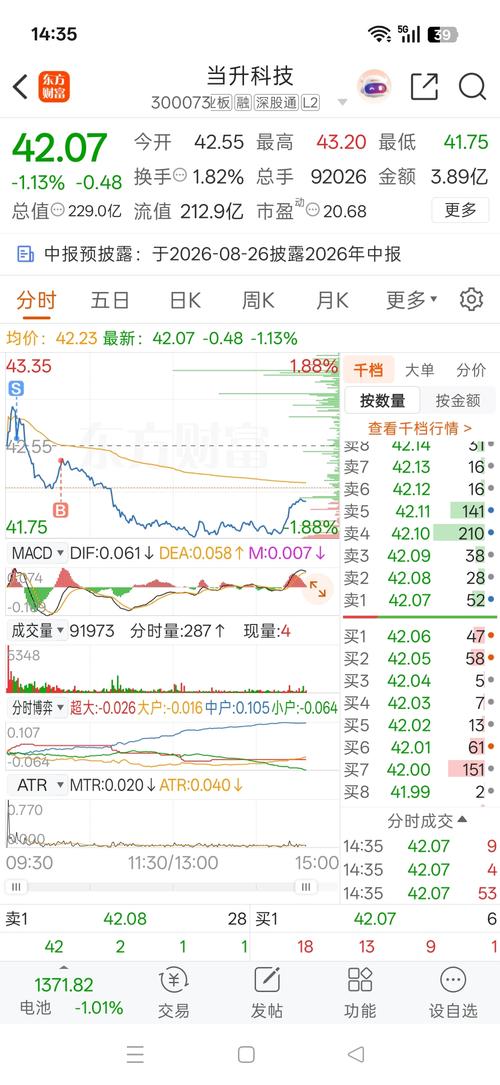
Task: Open the search magnifier icon
Action: point(472,87)
